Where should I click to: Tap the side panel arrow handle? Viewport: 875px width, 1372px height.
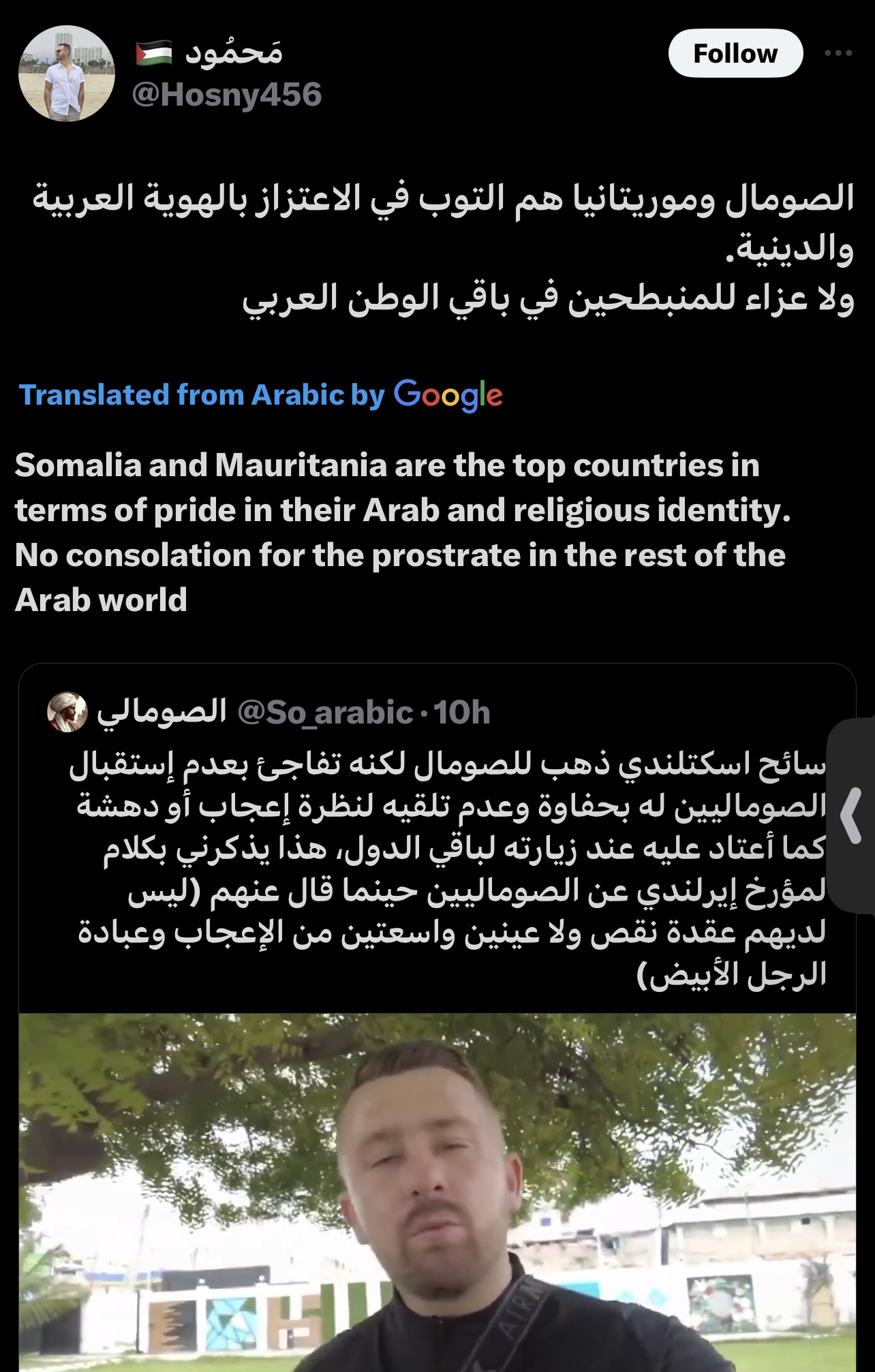[853, 815]
